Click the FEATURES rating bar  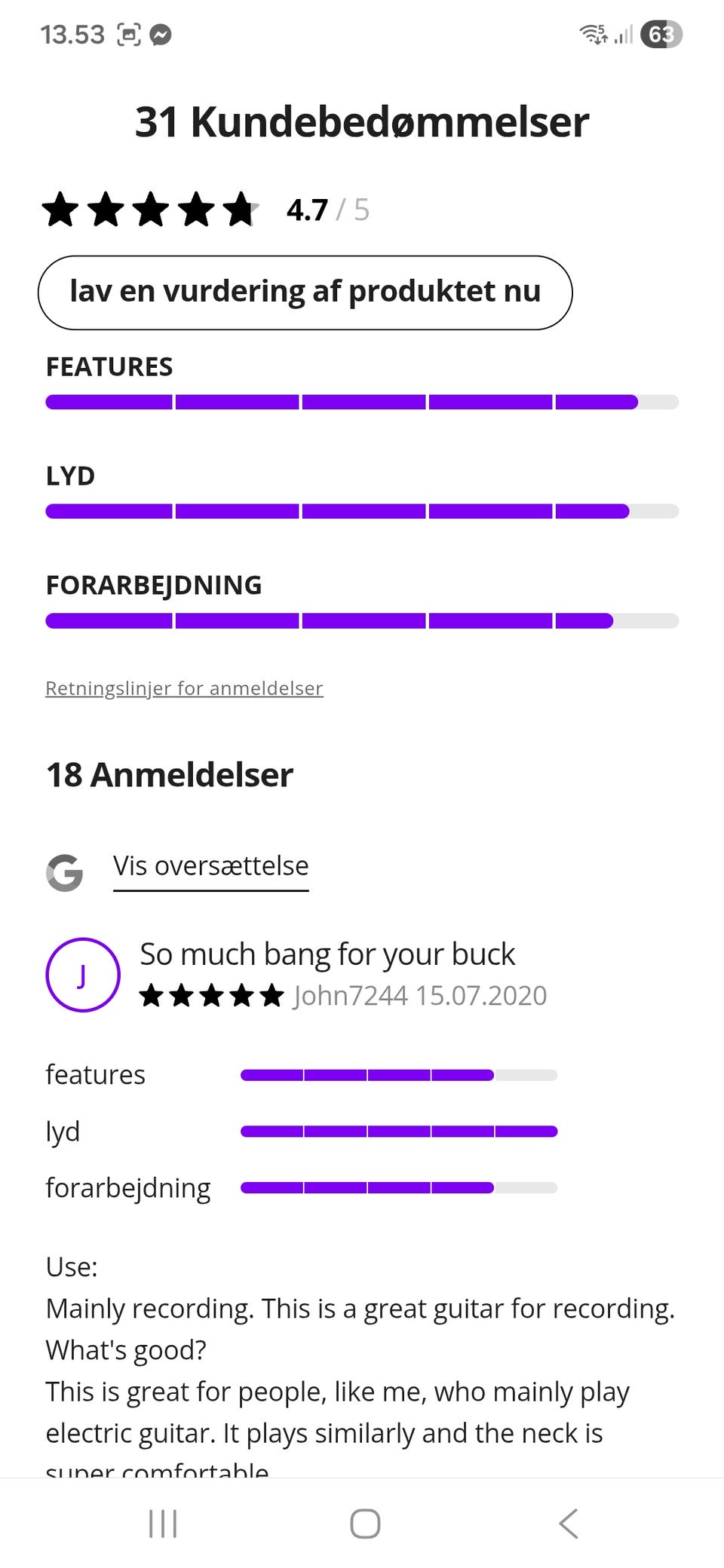(x=362, y=402)
